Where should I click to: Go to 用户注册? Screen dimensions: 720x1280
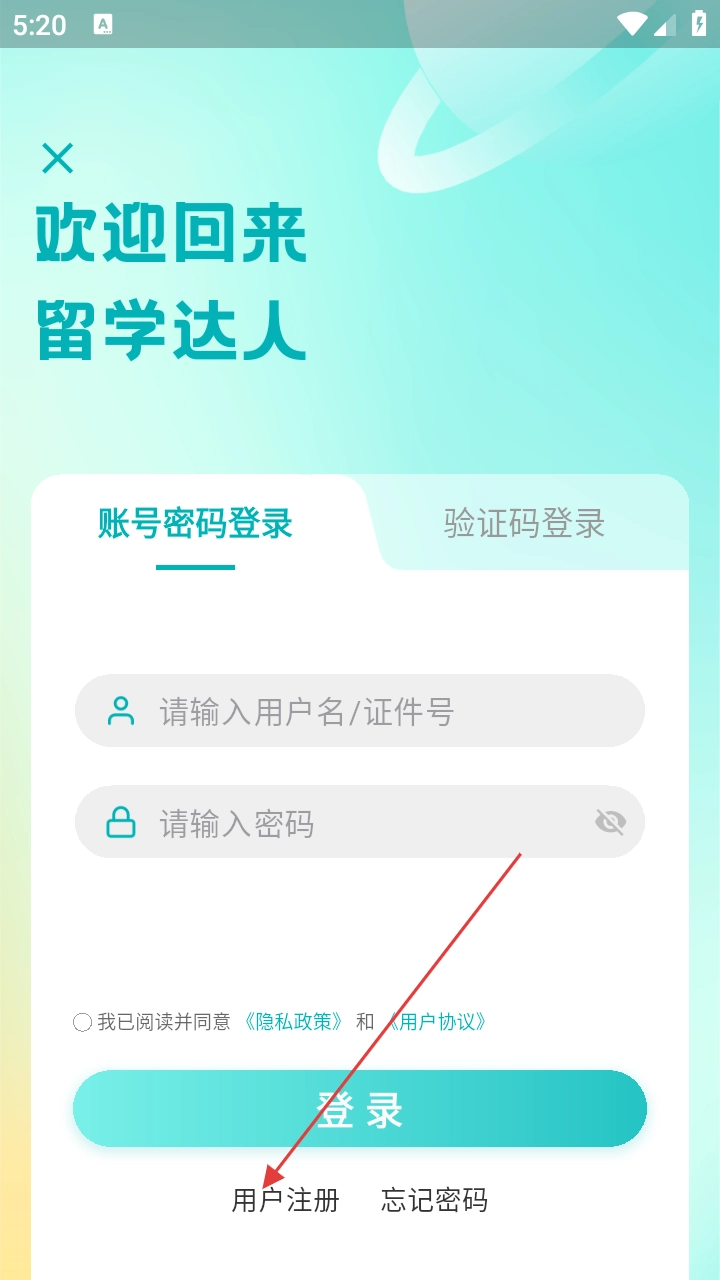(286, 1200)
